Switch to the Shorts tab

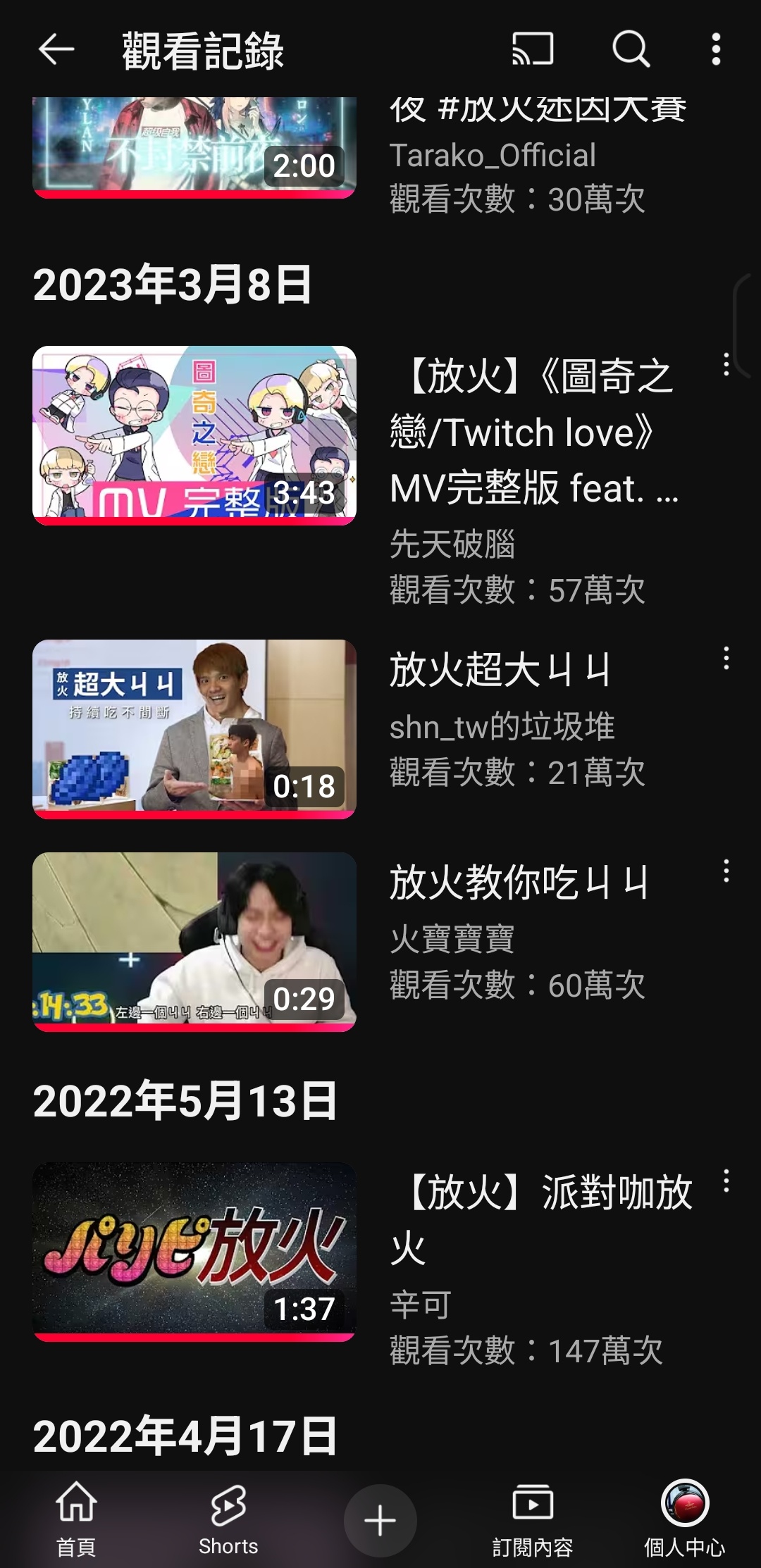pos(228,1517)
